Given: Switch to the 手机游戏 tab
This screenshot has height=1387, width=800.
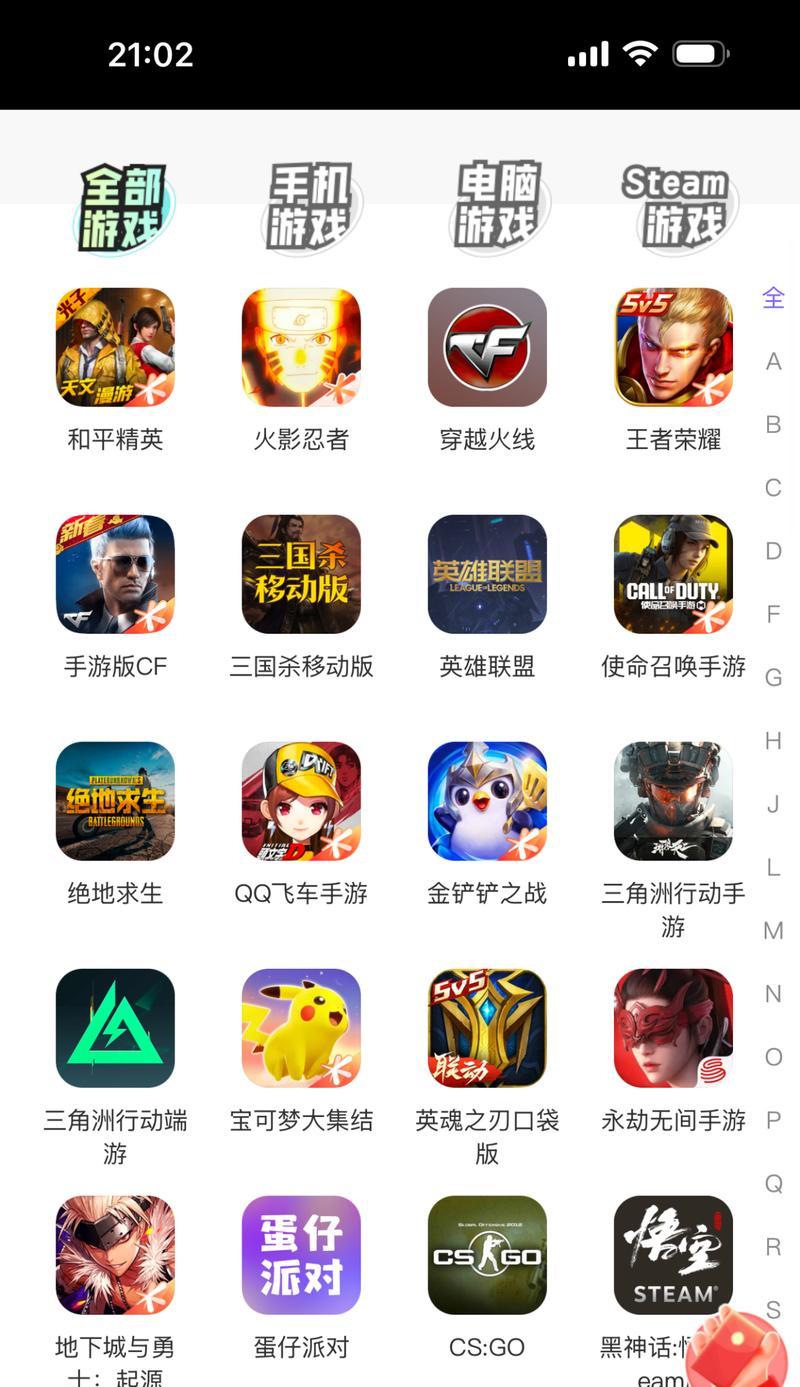Looking at the screenshot, I should point(307,207).
